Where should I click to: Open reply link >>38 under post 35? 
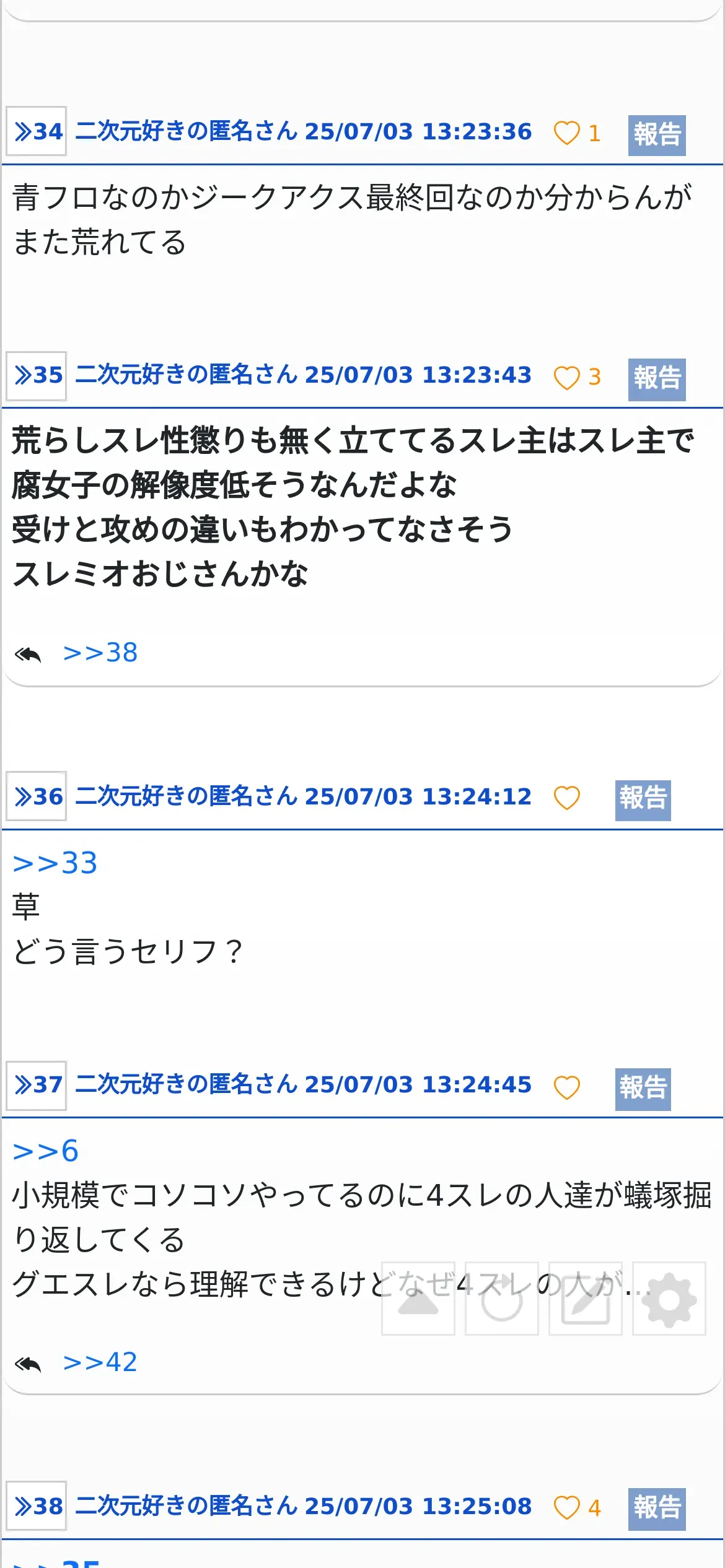coord(100,653)
